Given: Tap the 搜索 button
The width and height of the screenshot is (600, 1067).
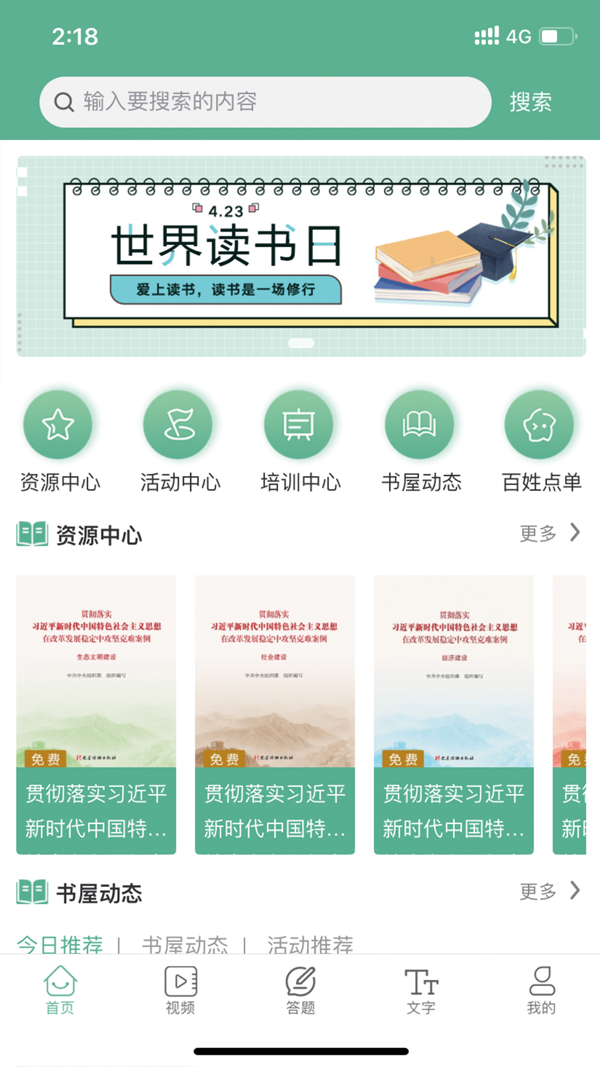Looking at the screenshot, I should click(530, 102).
